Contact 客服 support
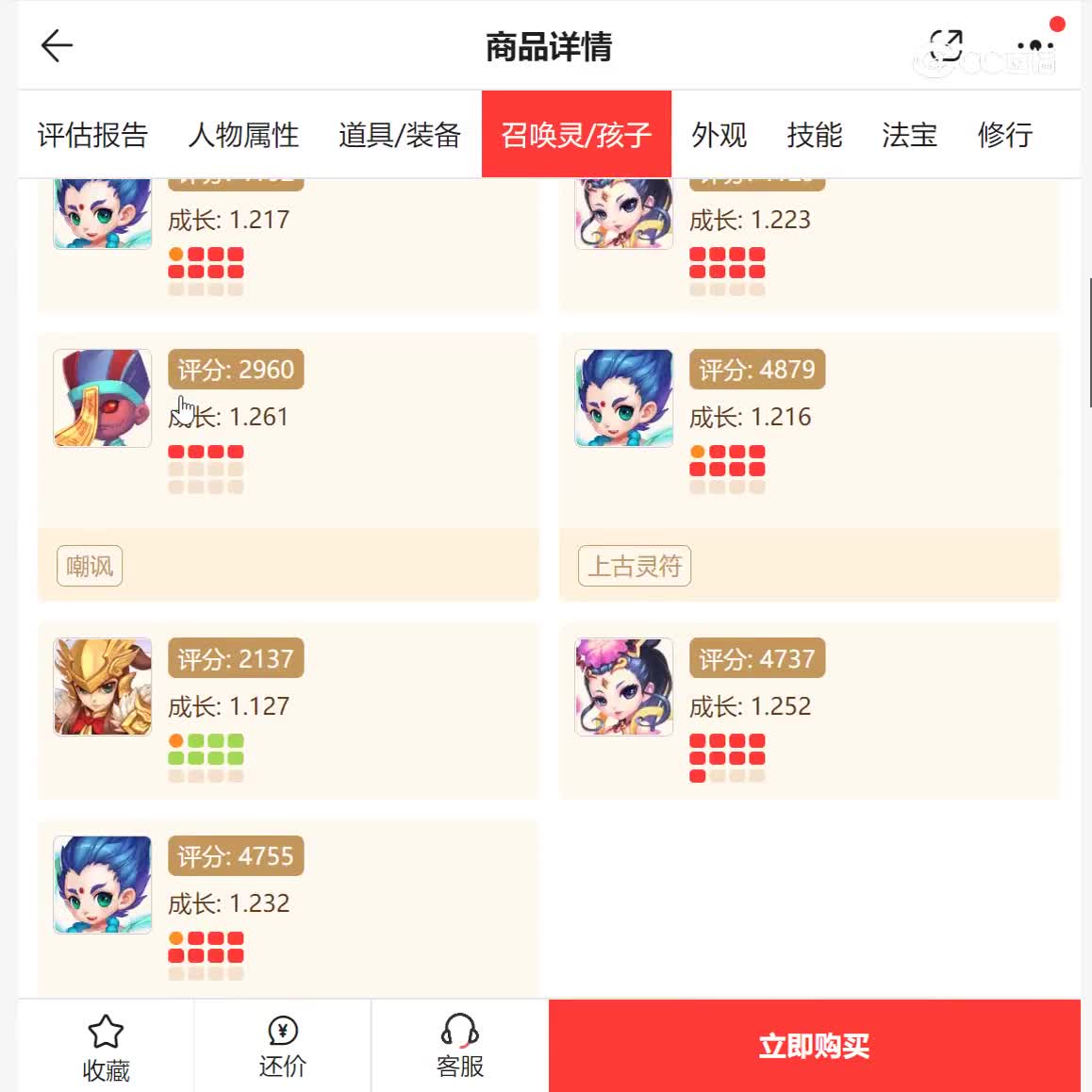This screenshot has width=1092, height=1092. pos(459,1047)
